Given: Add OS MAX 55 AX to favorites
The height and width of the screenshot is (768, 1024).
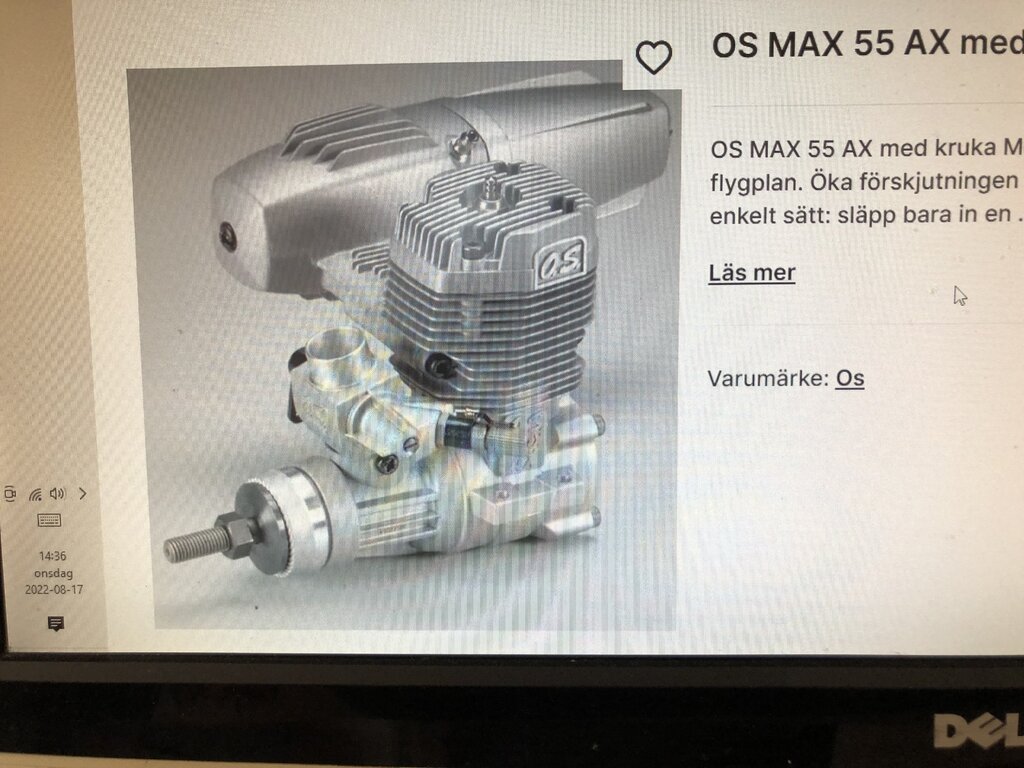Looking at the screenshot, I should pos(654,58).
